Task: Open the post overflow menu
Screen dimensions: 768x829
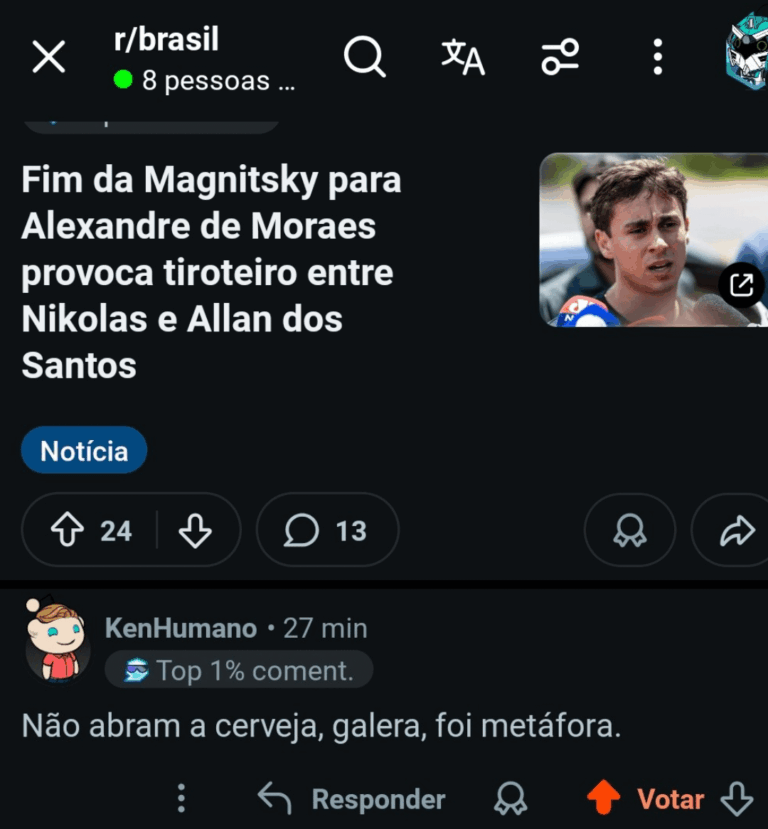Action: (657, 58)
